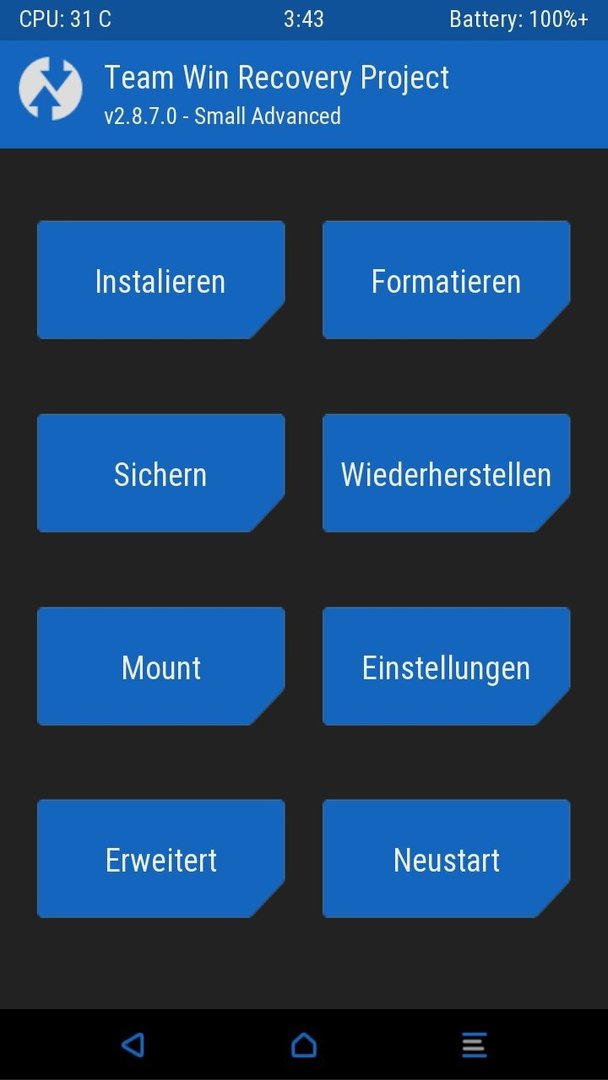Open the Mount options

coord(160,666)
